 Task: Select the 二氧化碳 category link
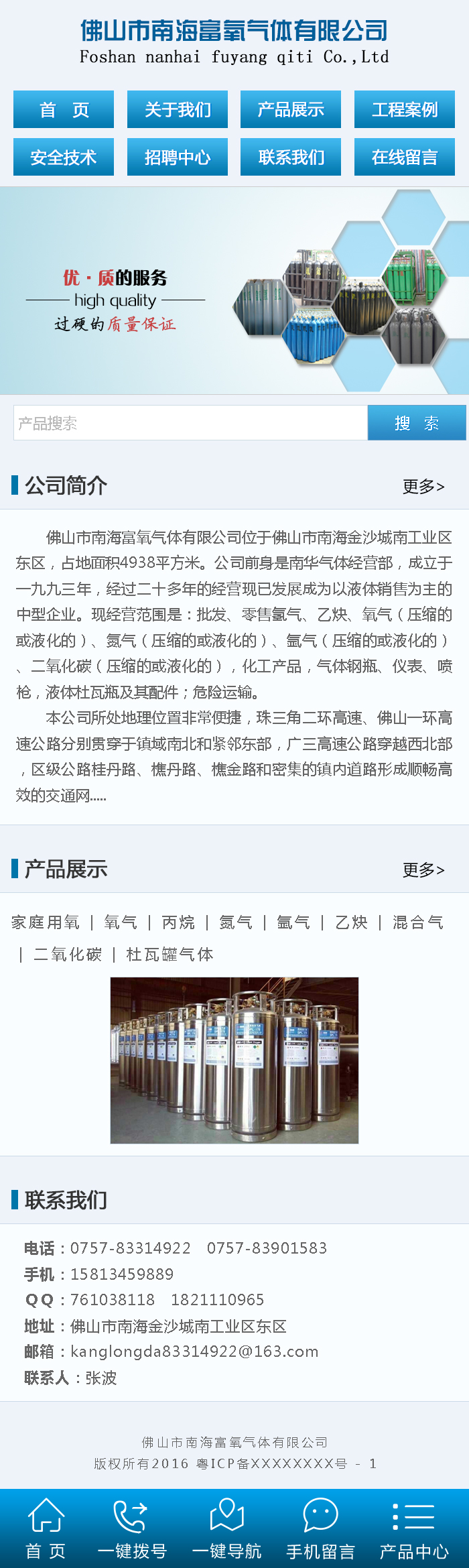point(68,955)
